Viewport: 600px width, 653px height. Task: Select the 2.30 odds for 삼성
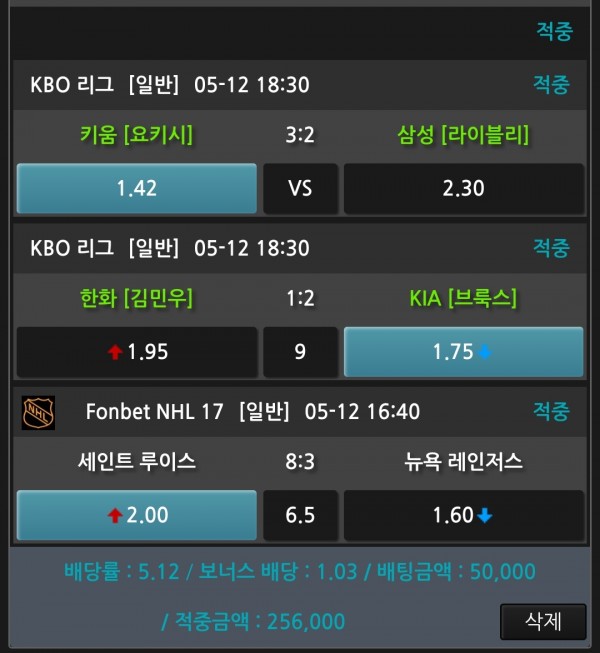pos(463,188)
